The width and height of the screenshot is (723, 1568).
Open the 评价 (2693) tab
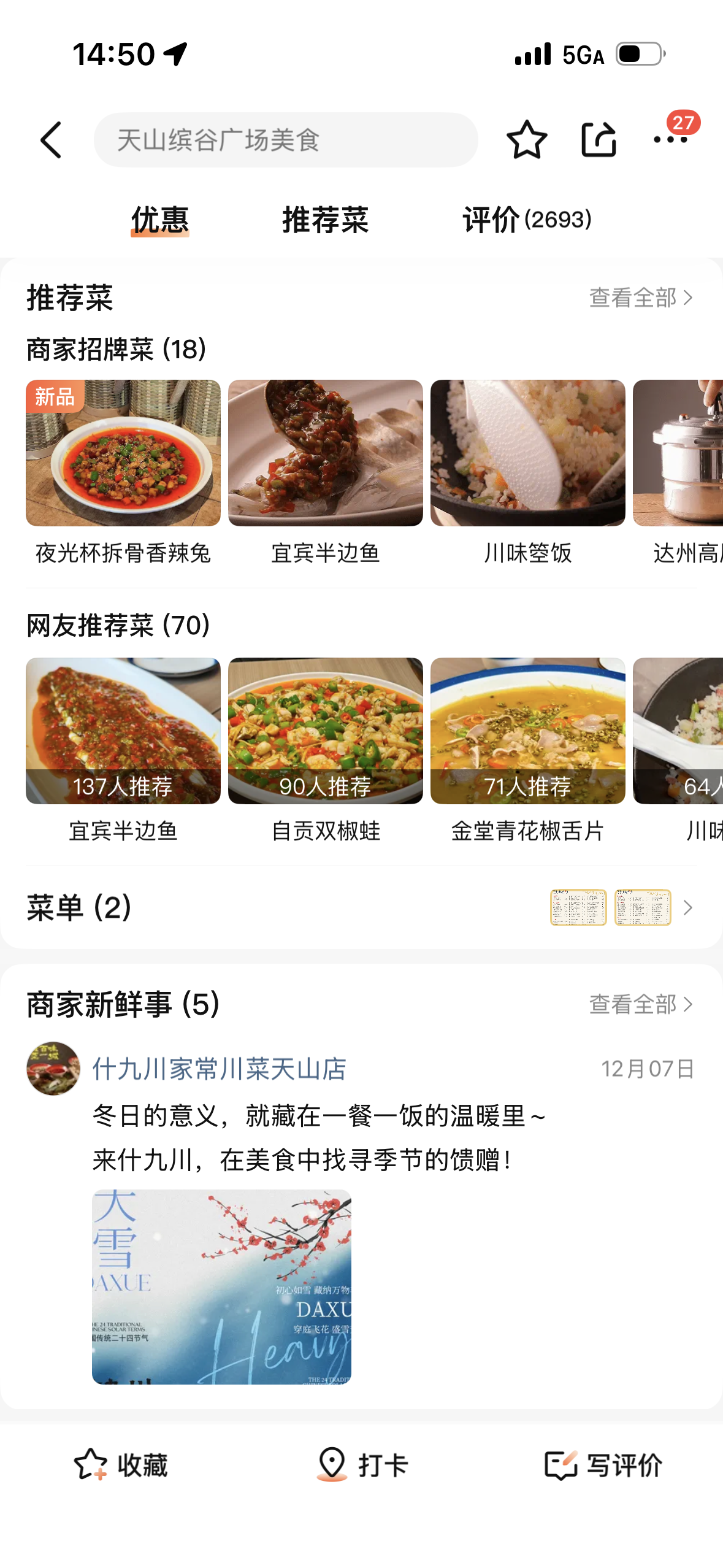(x=527, y=220)
